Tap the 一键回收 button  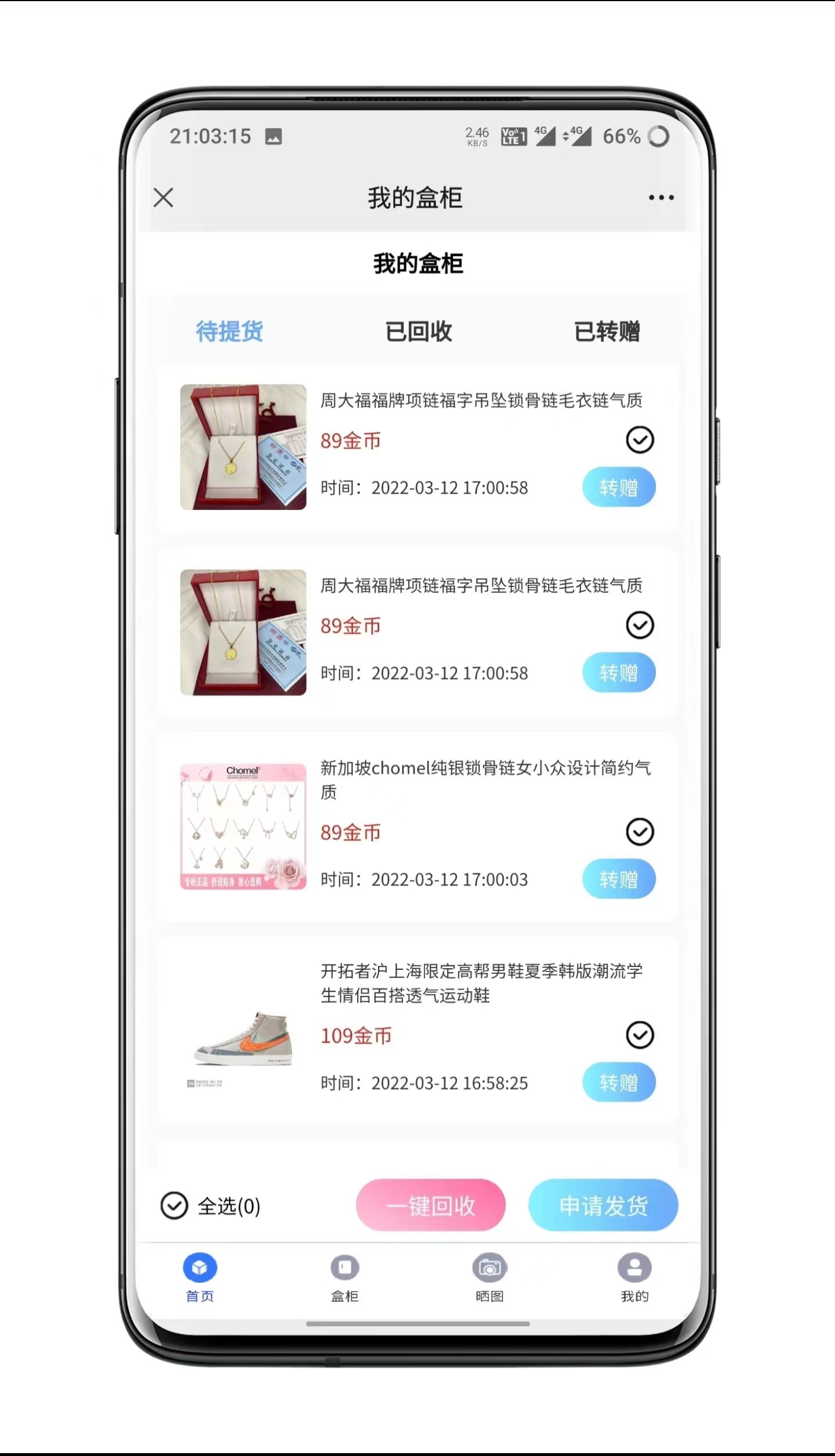pyautogui.click(x=430, y=1205)
